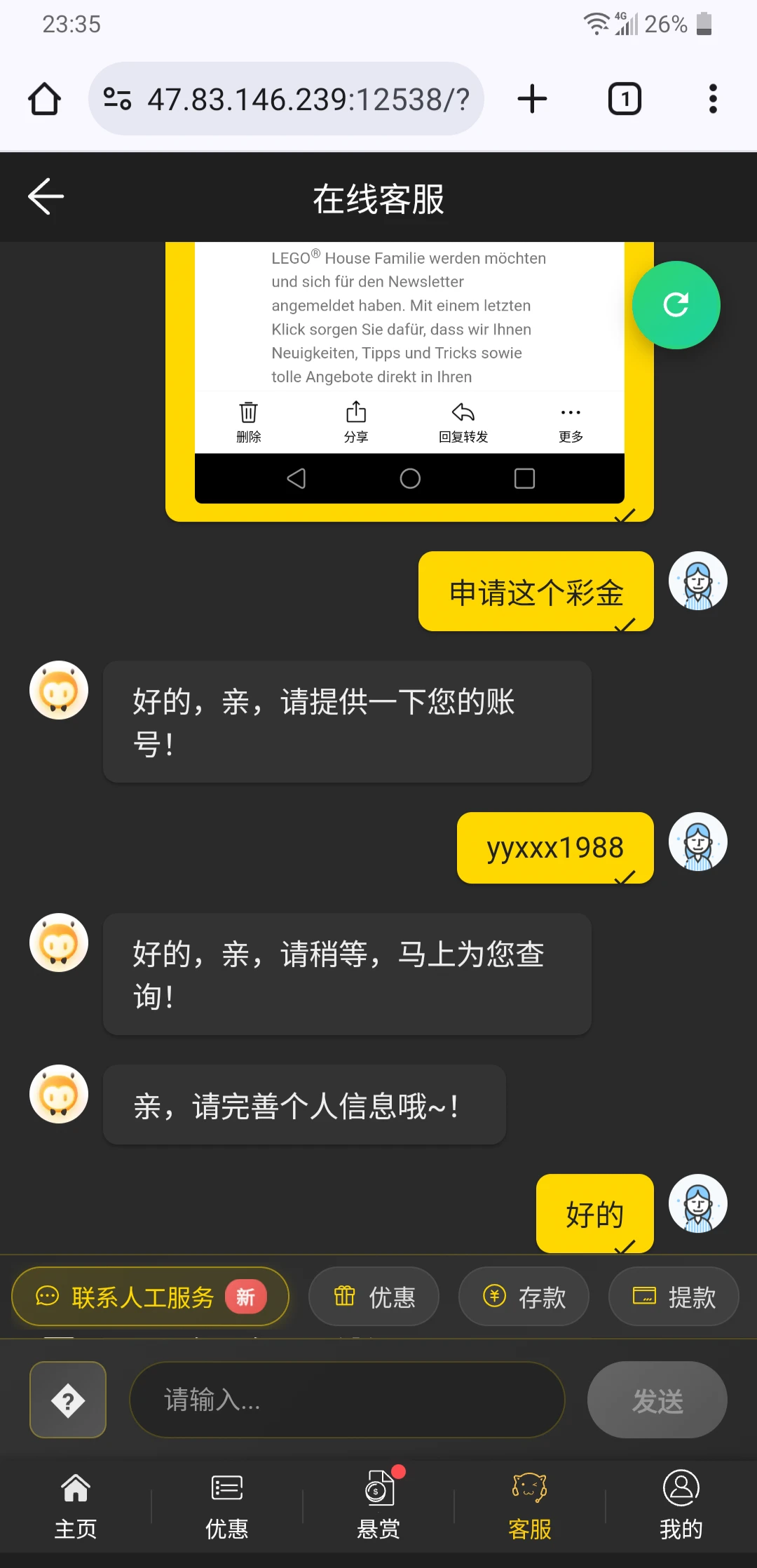Open the question-mark help button

tap(68, 1400)
